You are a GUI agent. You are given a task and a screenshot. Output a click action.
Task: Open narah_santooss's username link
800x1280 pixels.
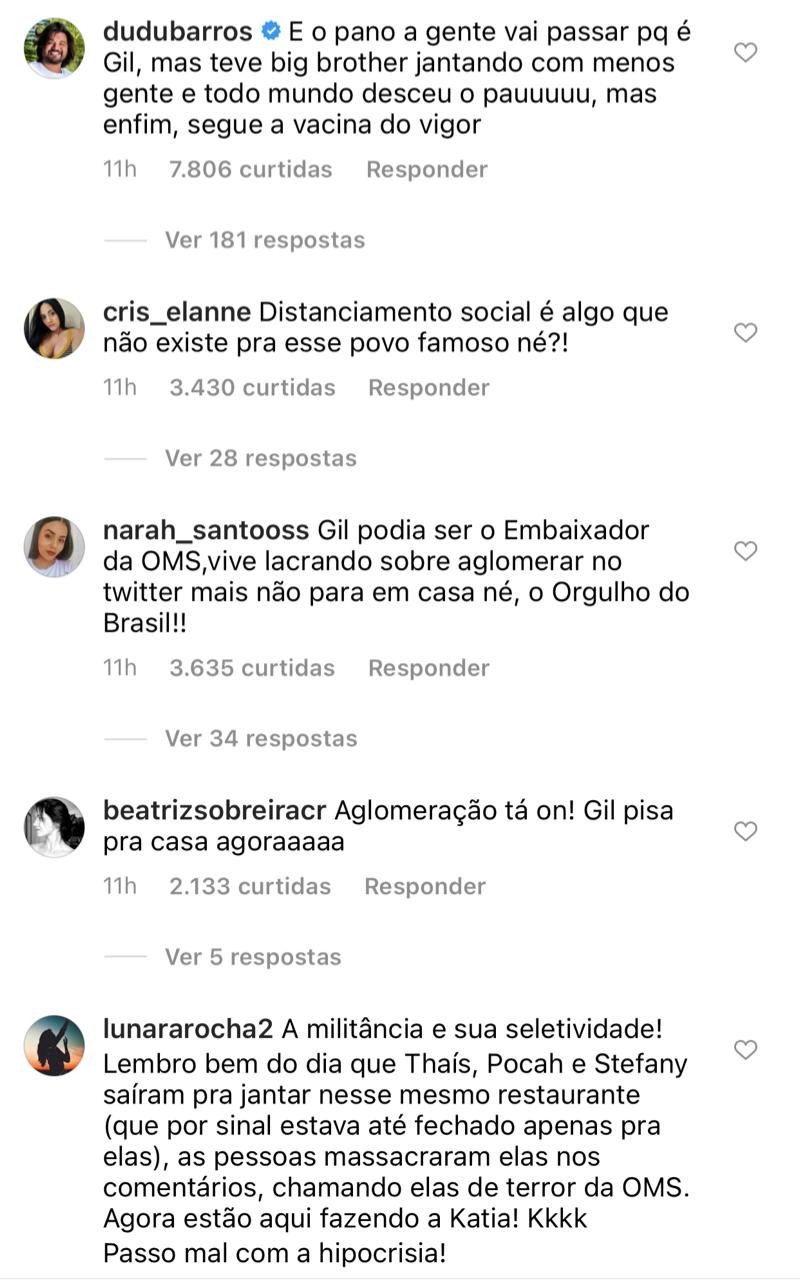[x=207, y=530]
